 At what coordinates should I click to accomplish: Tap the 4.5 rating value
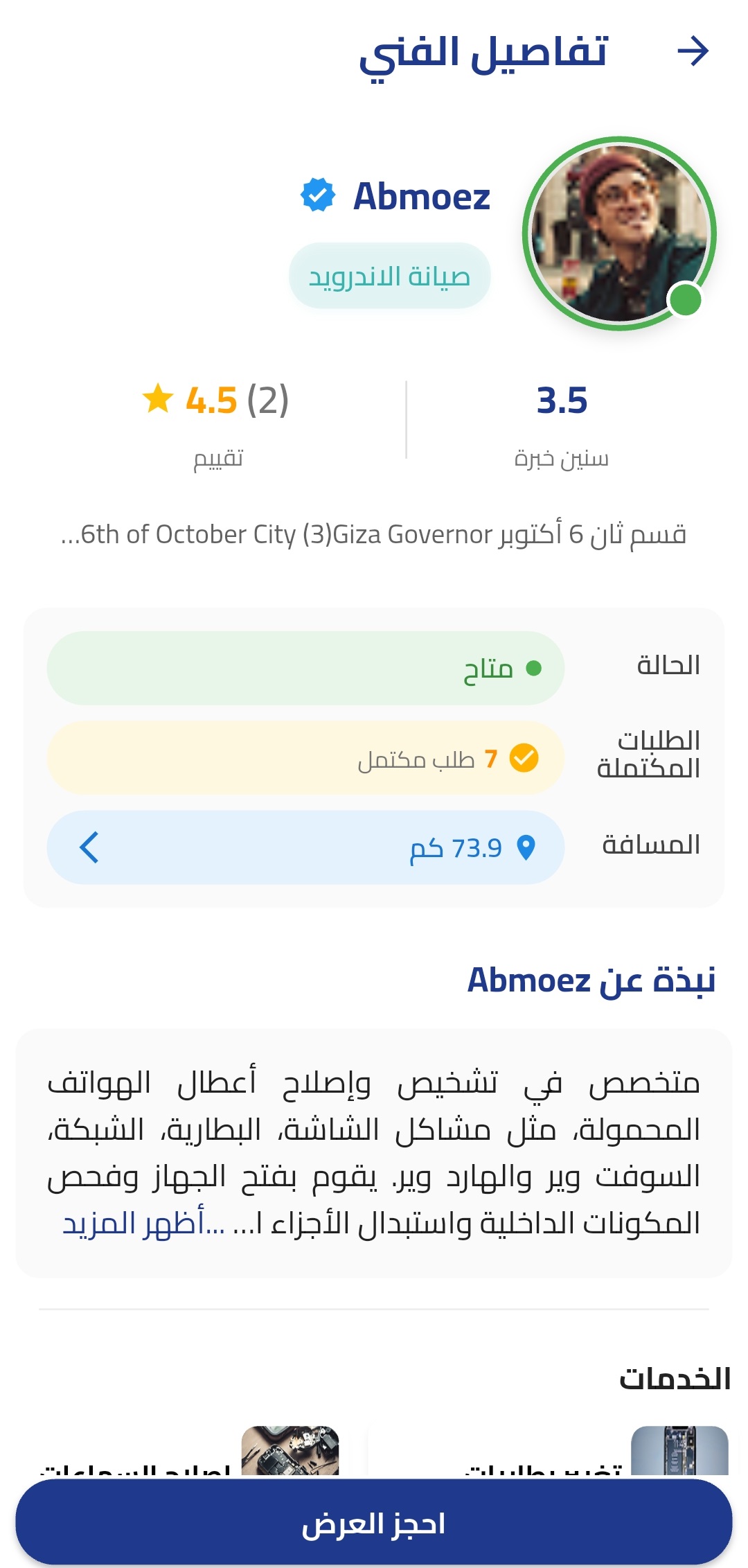point(210,400)
